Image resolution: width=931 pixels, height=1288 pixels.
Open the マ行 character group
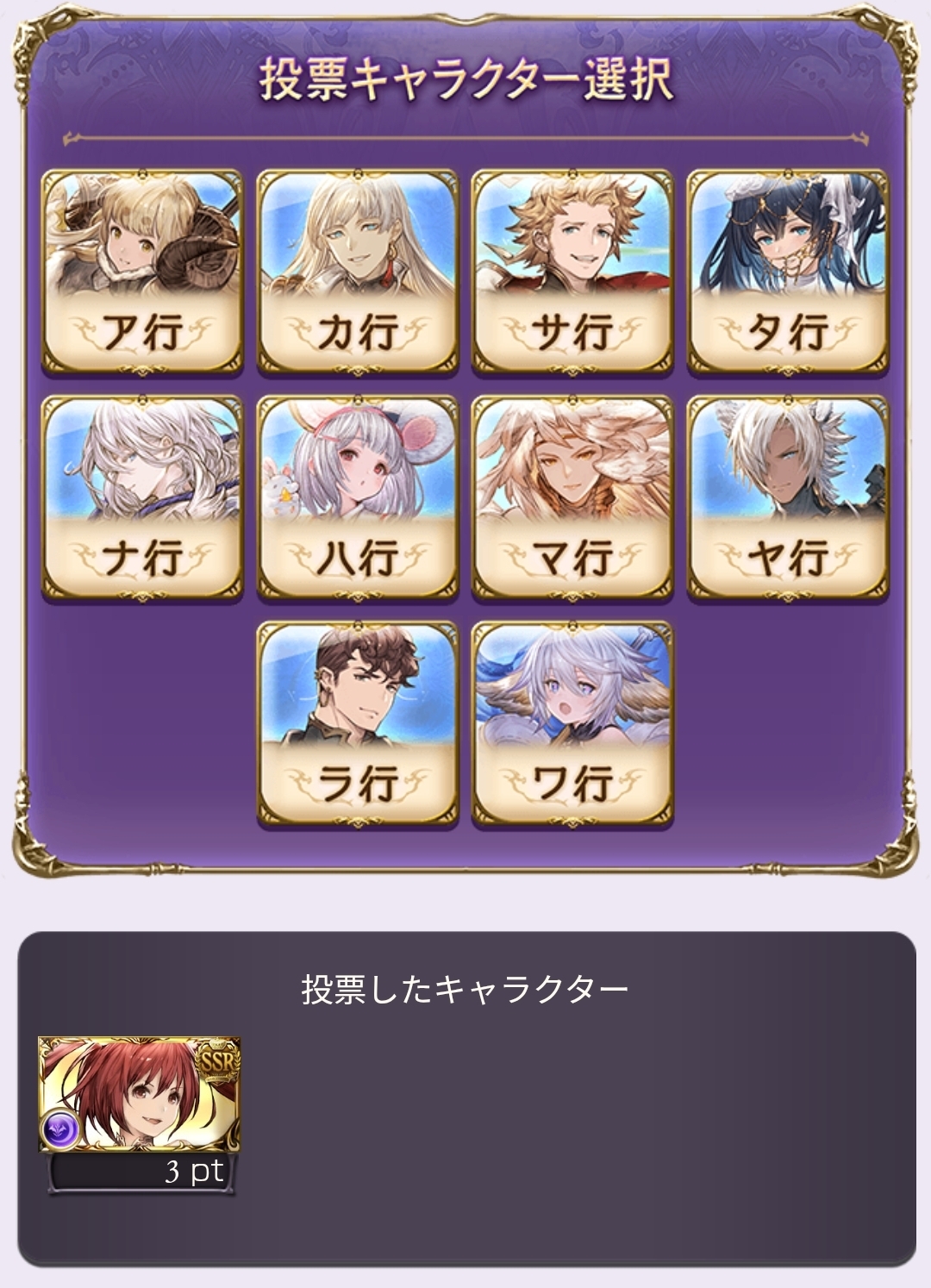573,497
